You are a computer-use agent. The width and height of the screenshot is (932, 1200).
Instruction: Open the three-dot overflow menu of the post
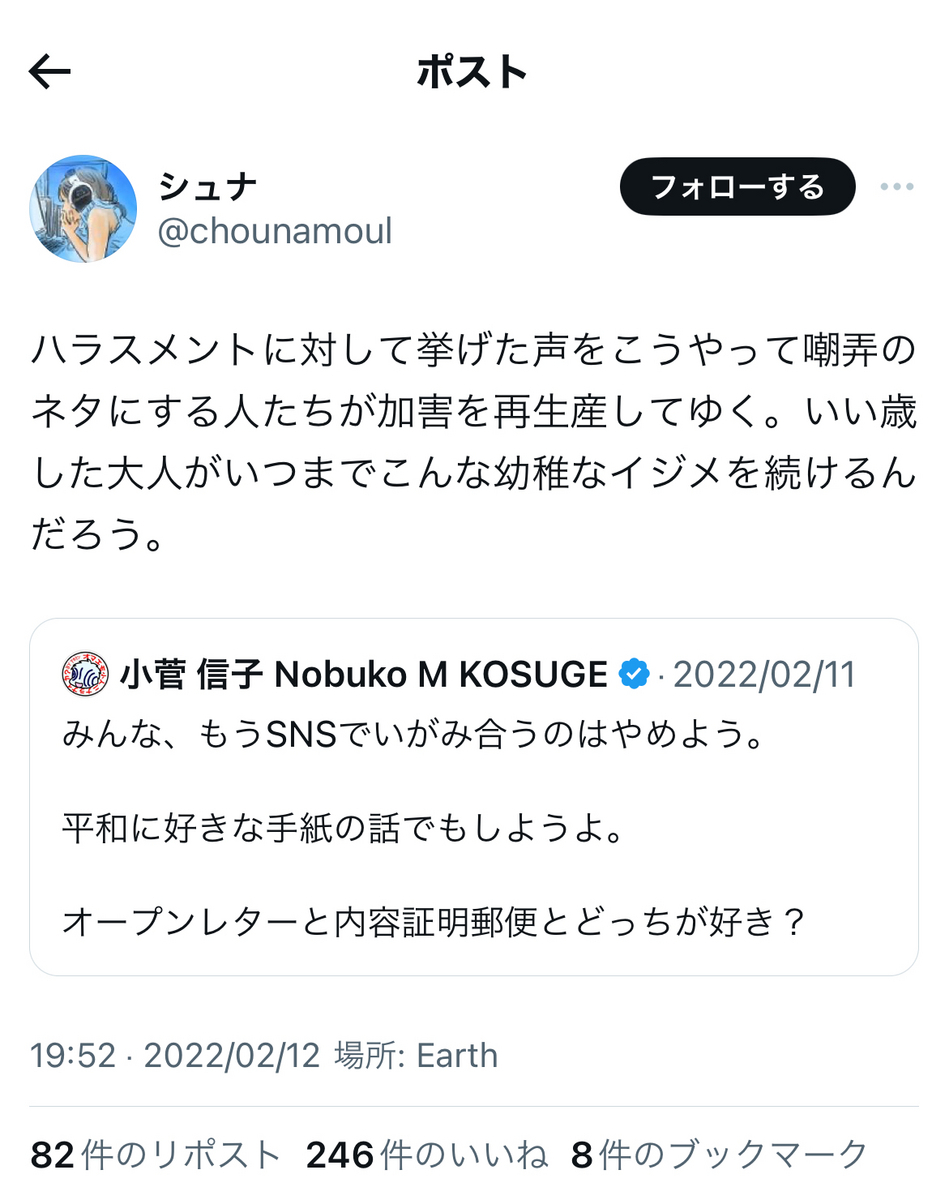896,187
